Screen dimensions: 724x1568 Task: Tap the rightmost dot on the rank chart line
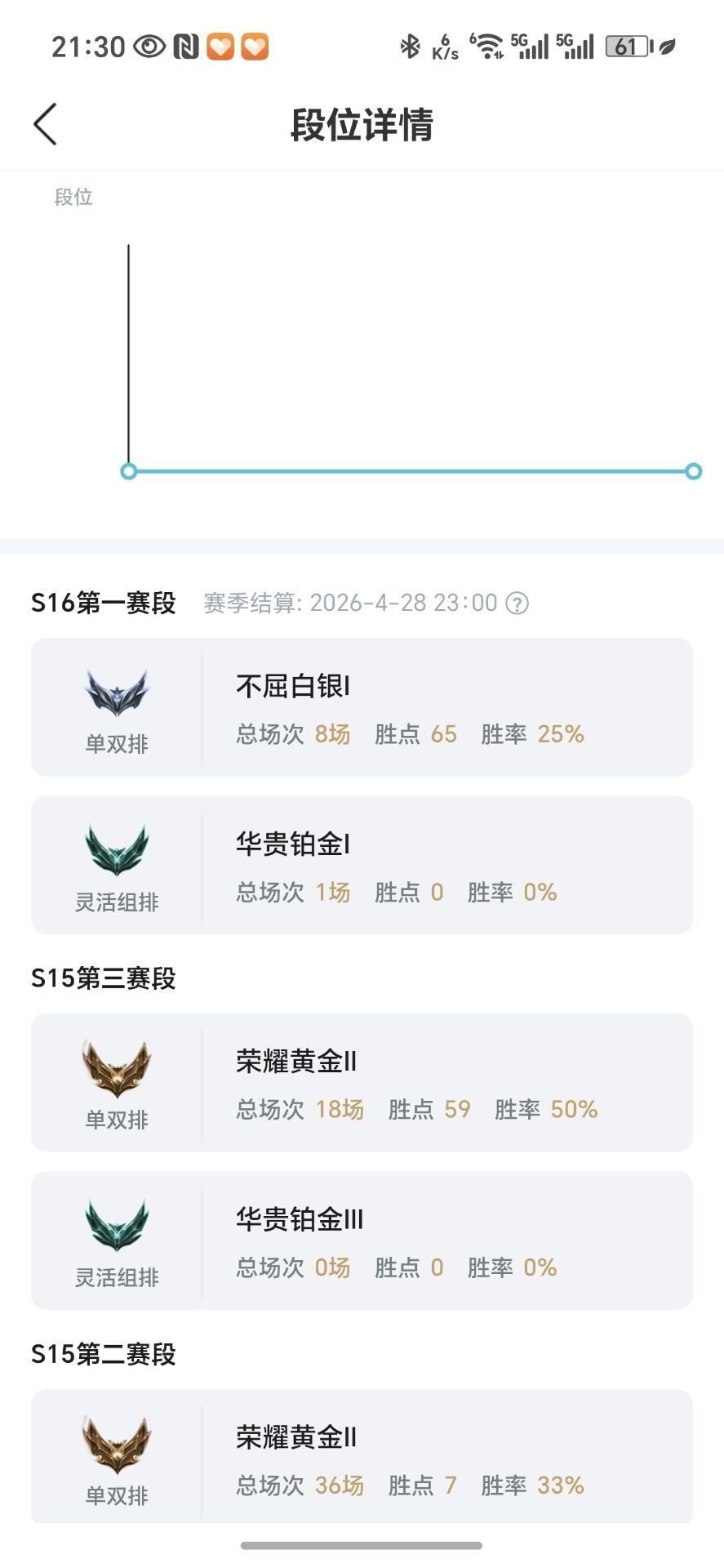(x=694, y=470)
